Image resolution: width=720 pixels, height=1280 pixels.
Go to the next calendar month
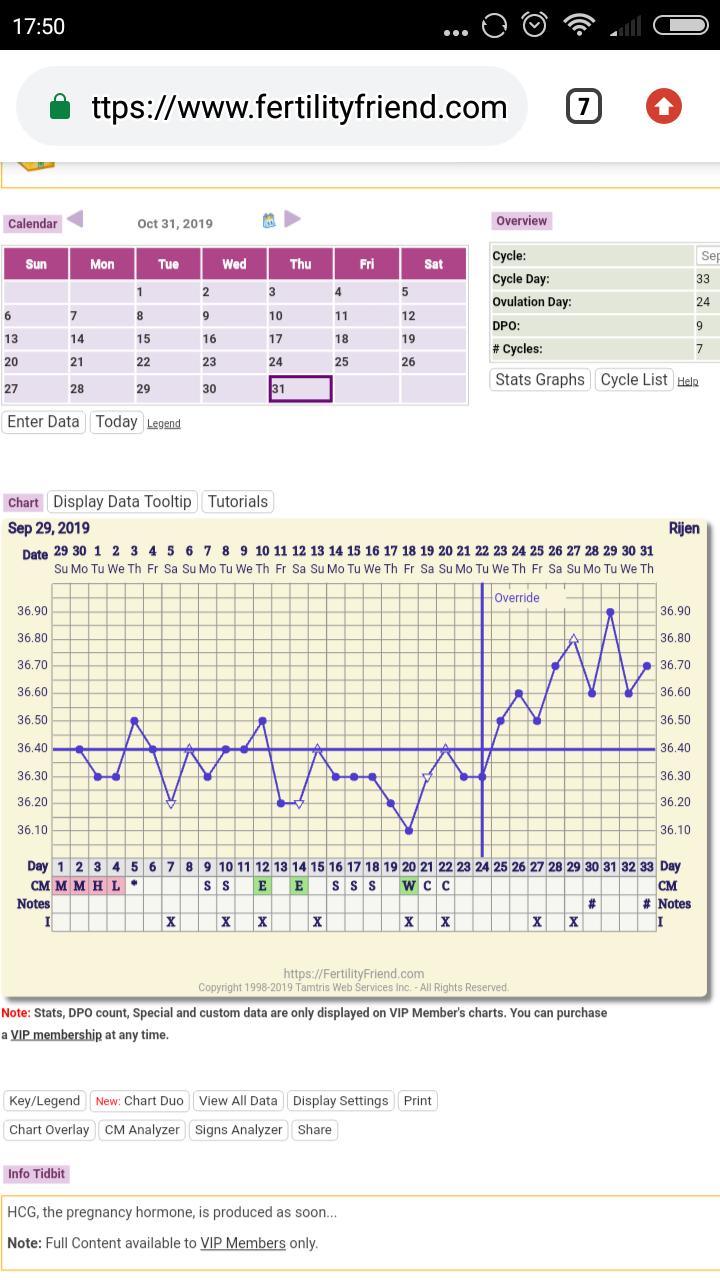(x=292, y=220)
